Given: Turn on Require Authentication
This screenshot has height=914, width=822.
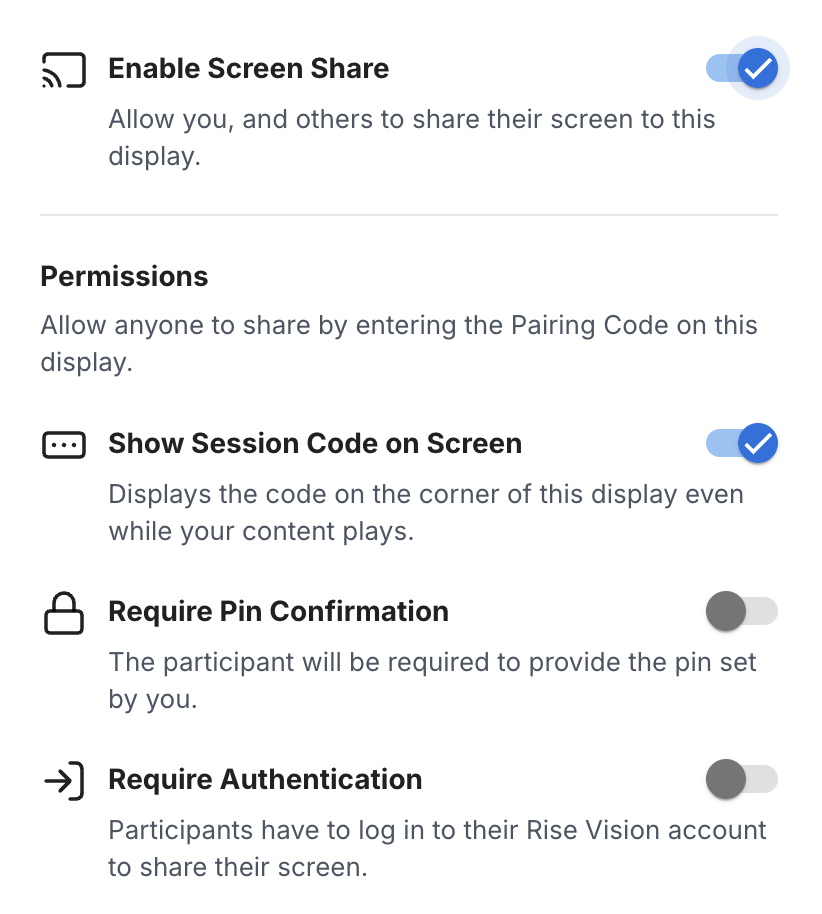Looking at the screenshot, I should click(x=741, y=779).
